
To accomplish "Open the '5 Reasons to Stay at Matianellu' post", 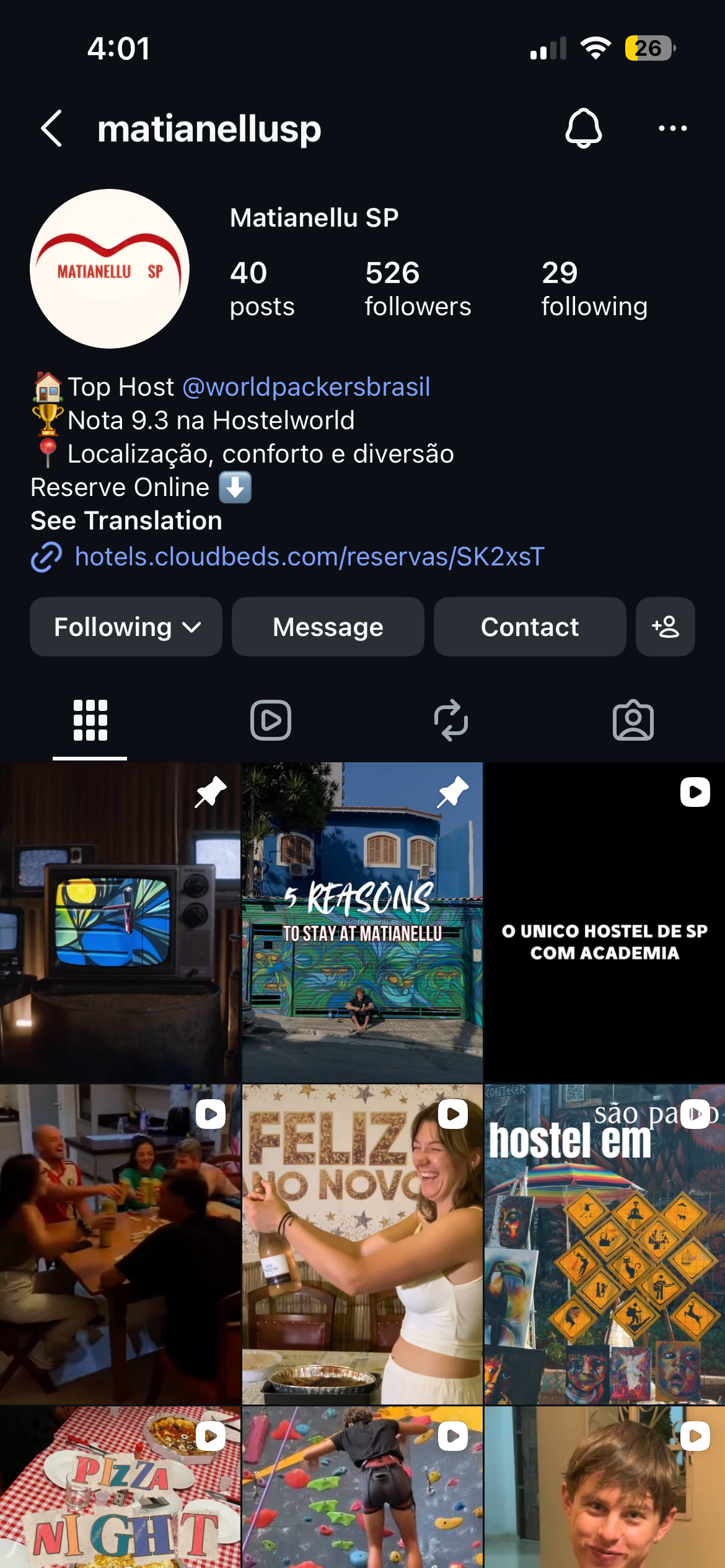I will (x=362, y=923).
